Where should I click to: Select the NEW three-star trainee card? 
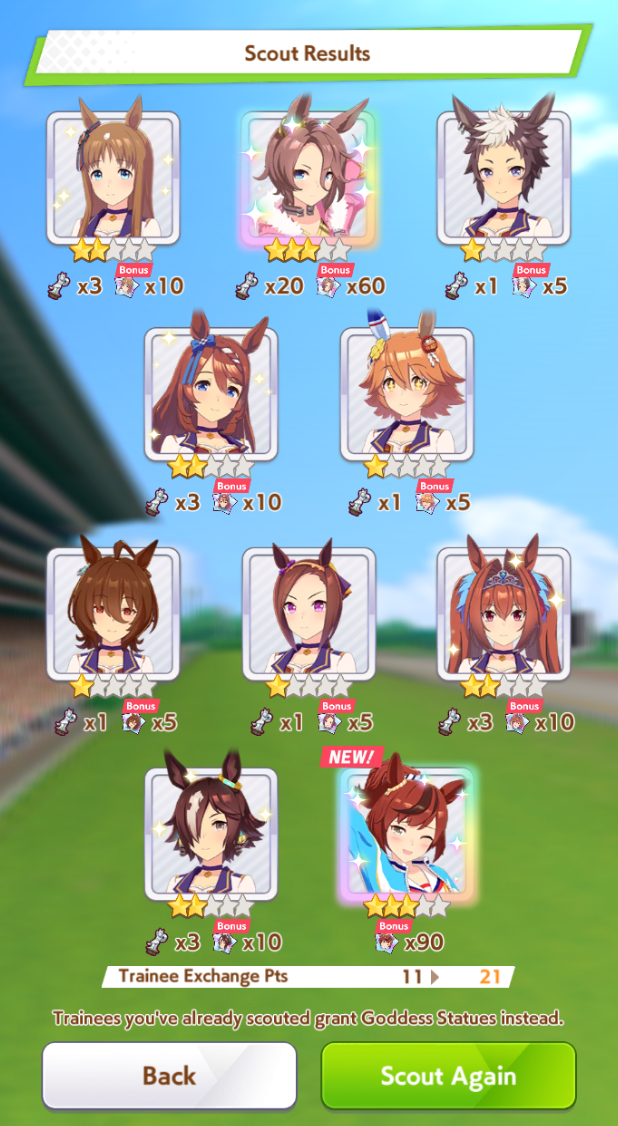point(407,830)
